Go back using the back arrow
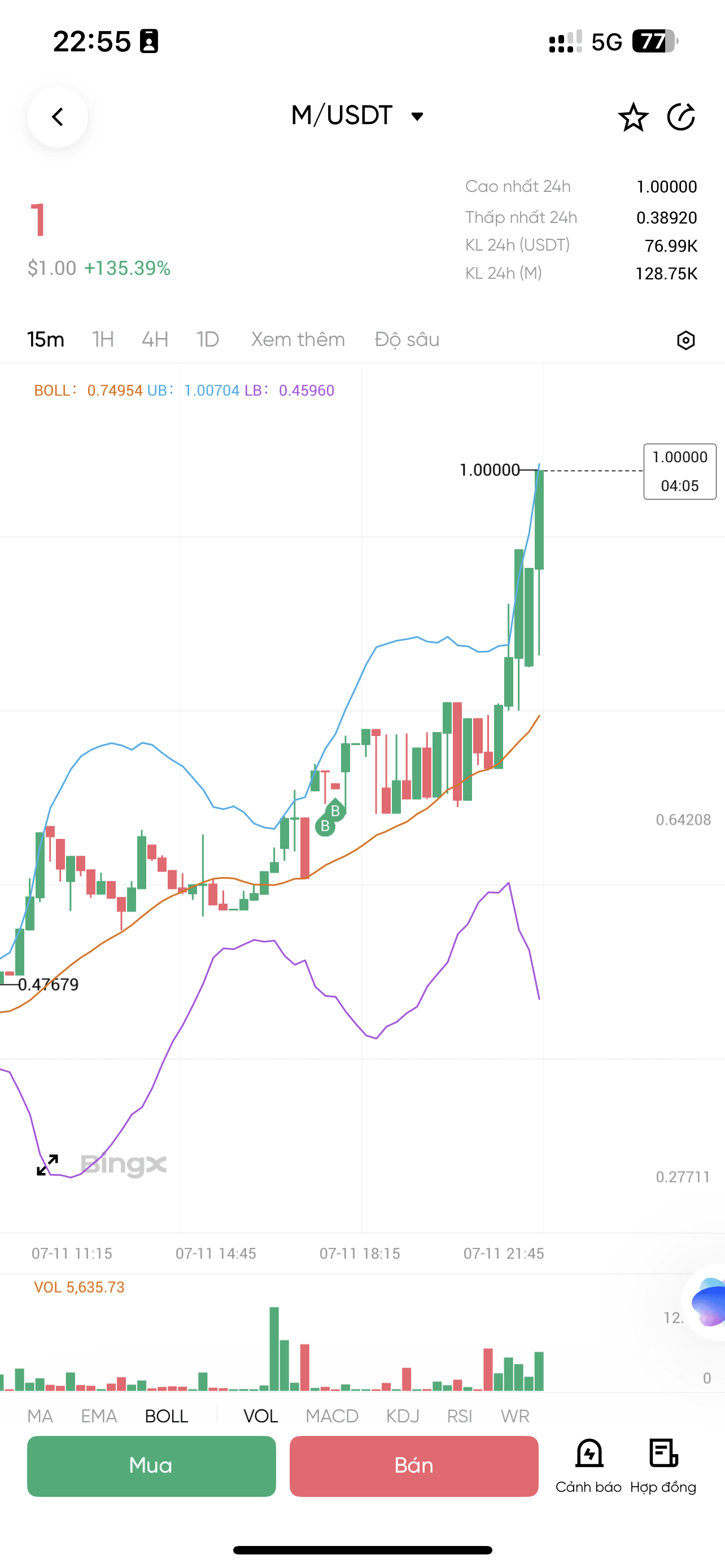This screenshot has width=725, height=1568. [x=57, y=117]
